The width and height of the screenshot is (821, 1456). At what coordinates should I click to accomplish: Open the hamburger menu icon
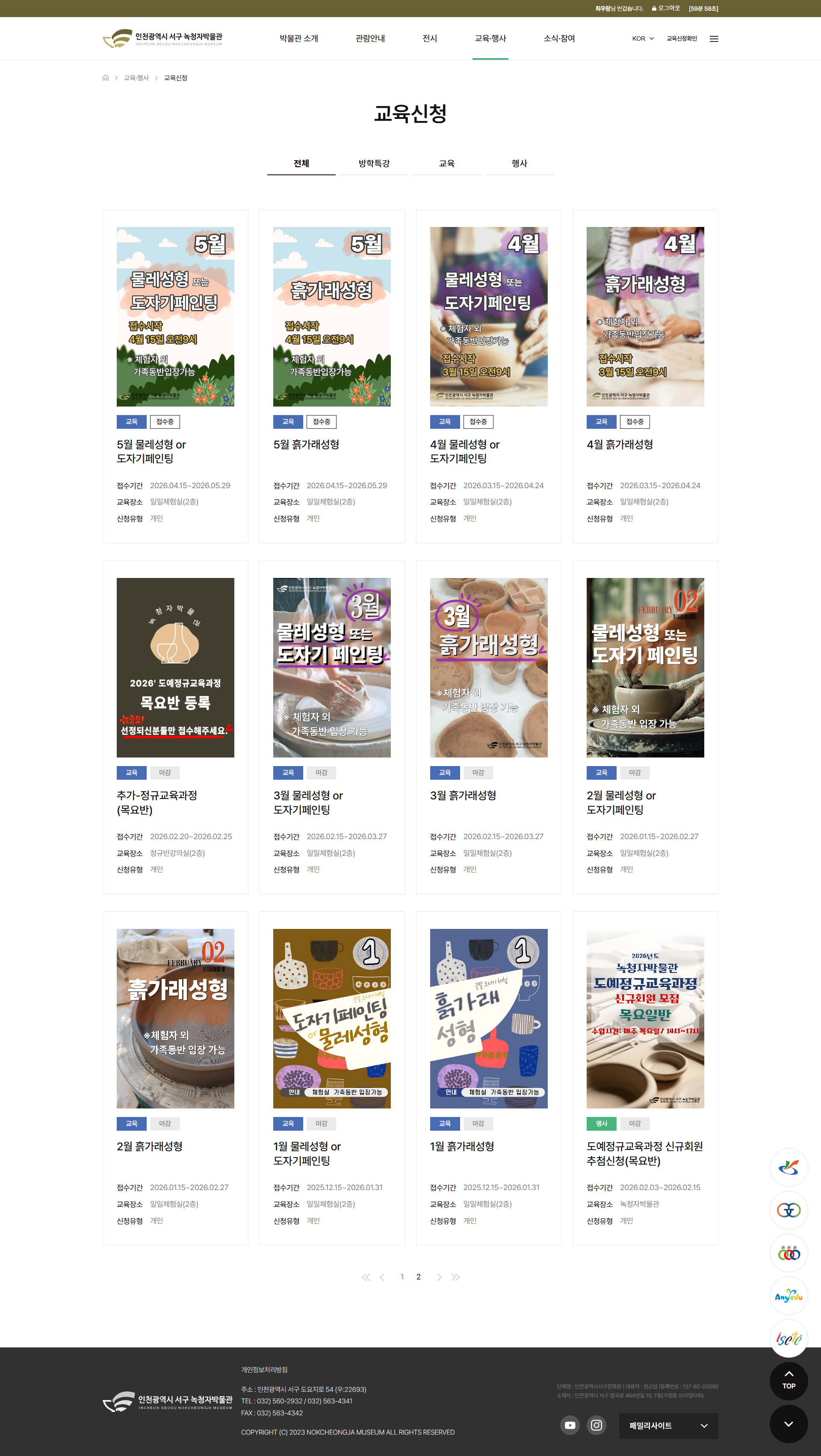714,39
